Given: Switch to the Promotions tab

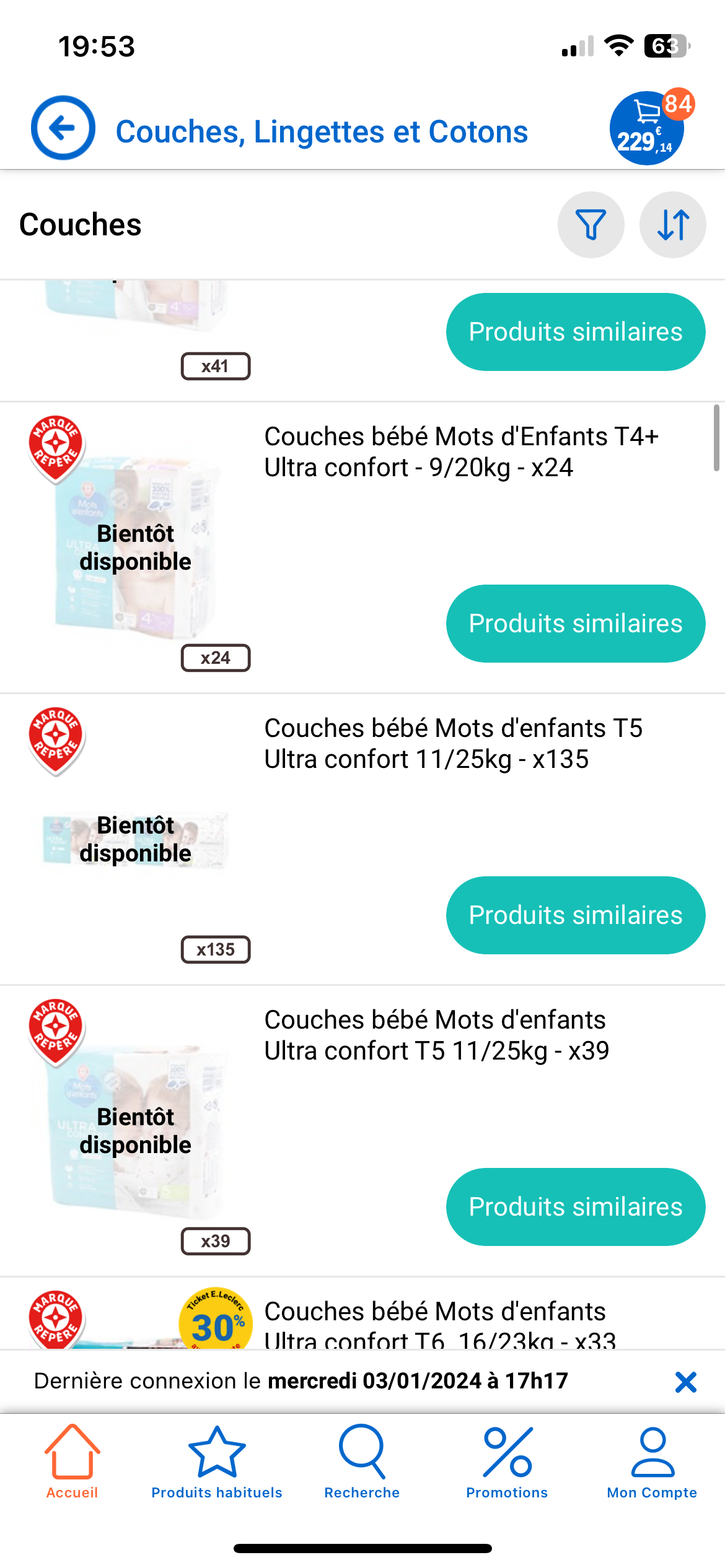Looking at the screenshot, I should pos(507,1461).
